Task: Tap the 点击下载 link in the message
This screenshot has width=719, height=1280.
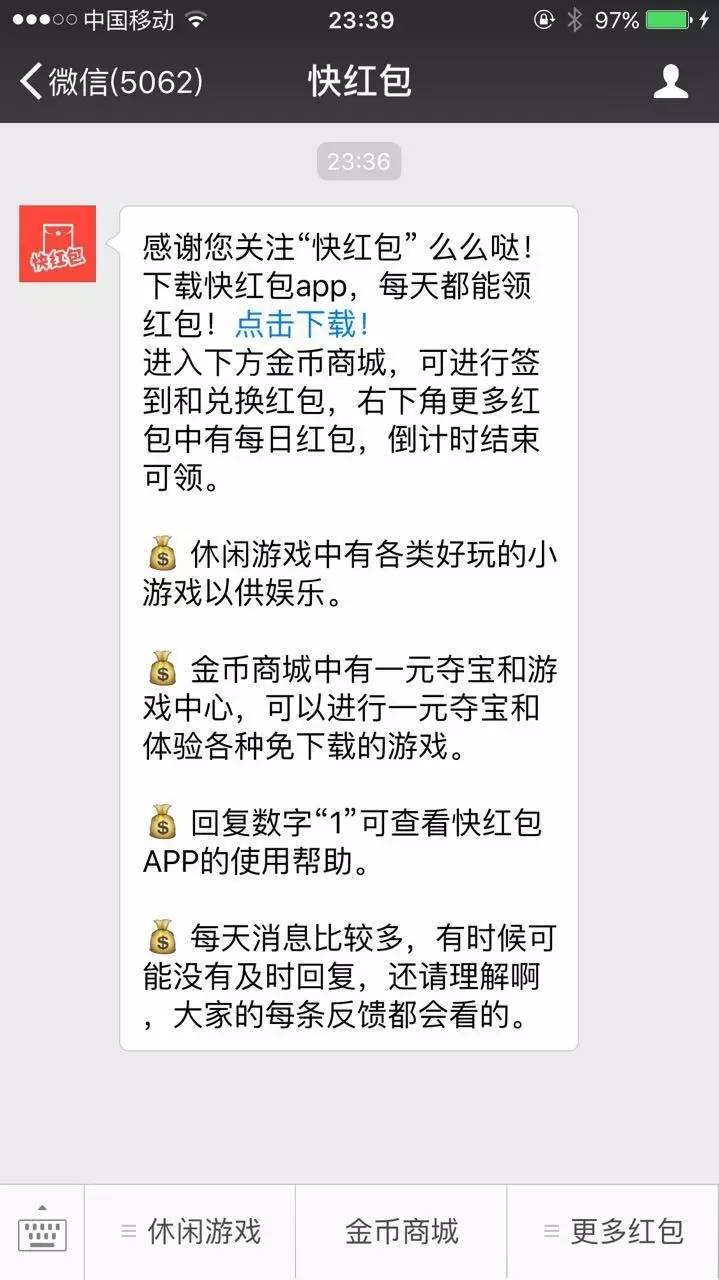Action: pyautogui.click(x=302, y=323)
